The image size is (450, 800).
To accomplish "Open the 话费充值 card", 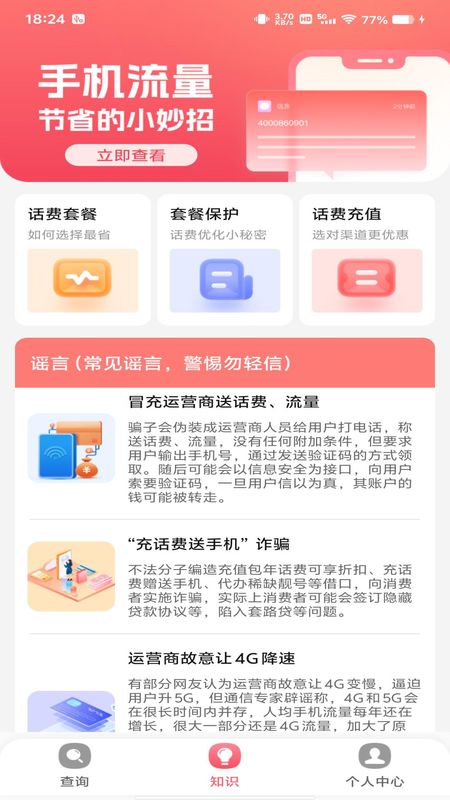I will coord(367,259).
